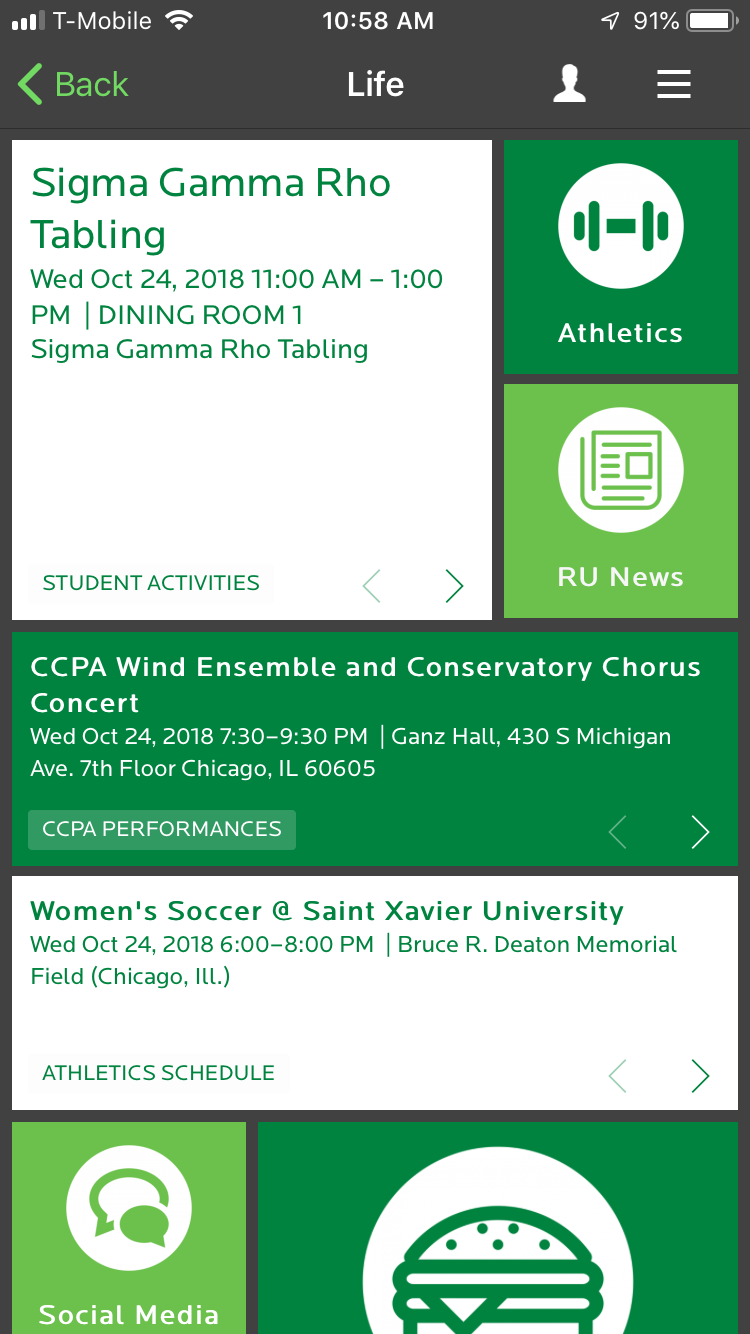
Task: Go back to the previous screen
Action: click(x=74, y=85)
